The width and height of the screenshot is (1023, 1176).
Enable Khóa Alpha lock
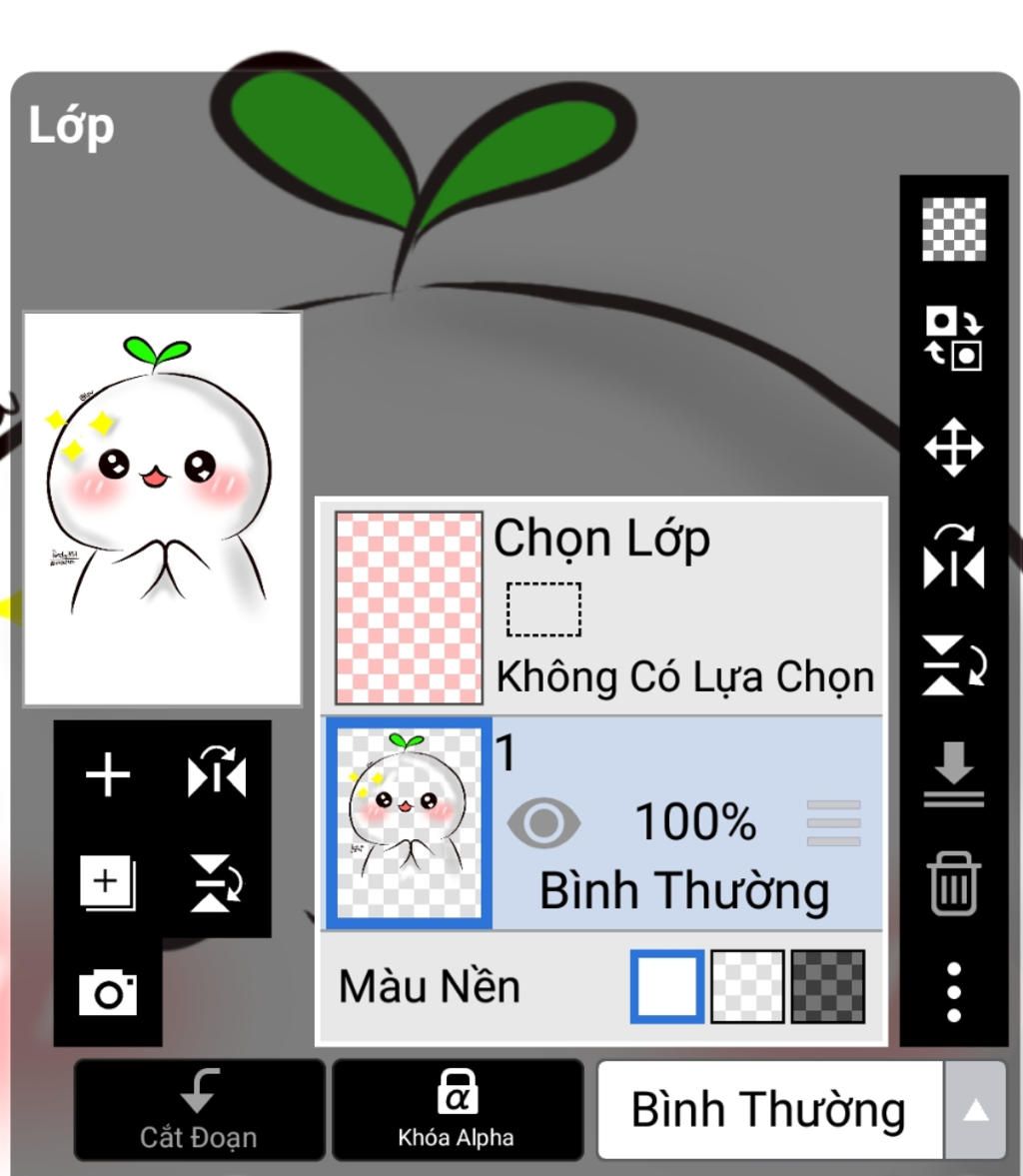457,1110
